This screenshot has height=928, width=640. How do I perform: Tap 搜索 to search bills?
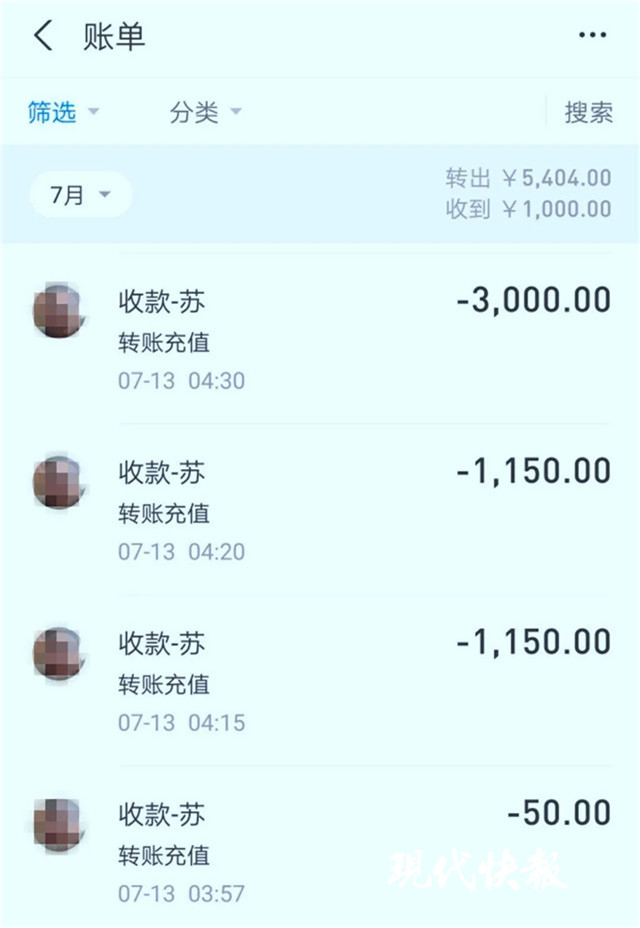pos(588,112)
